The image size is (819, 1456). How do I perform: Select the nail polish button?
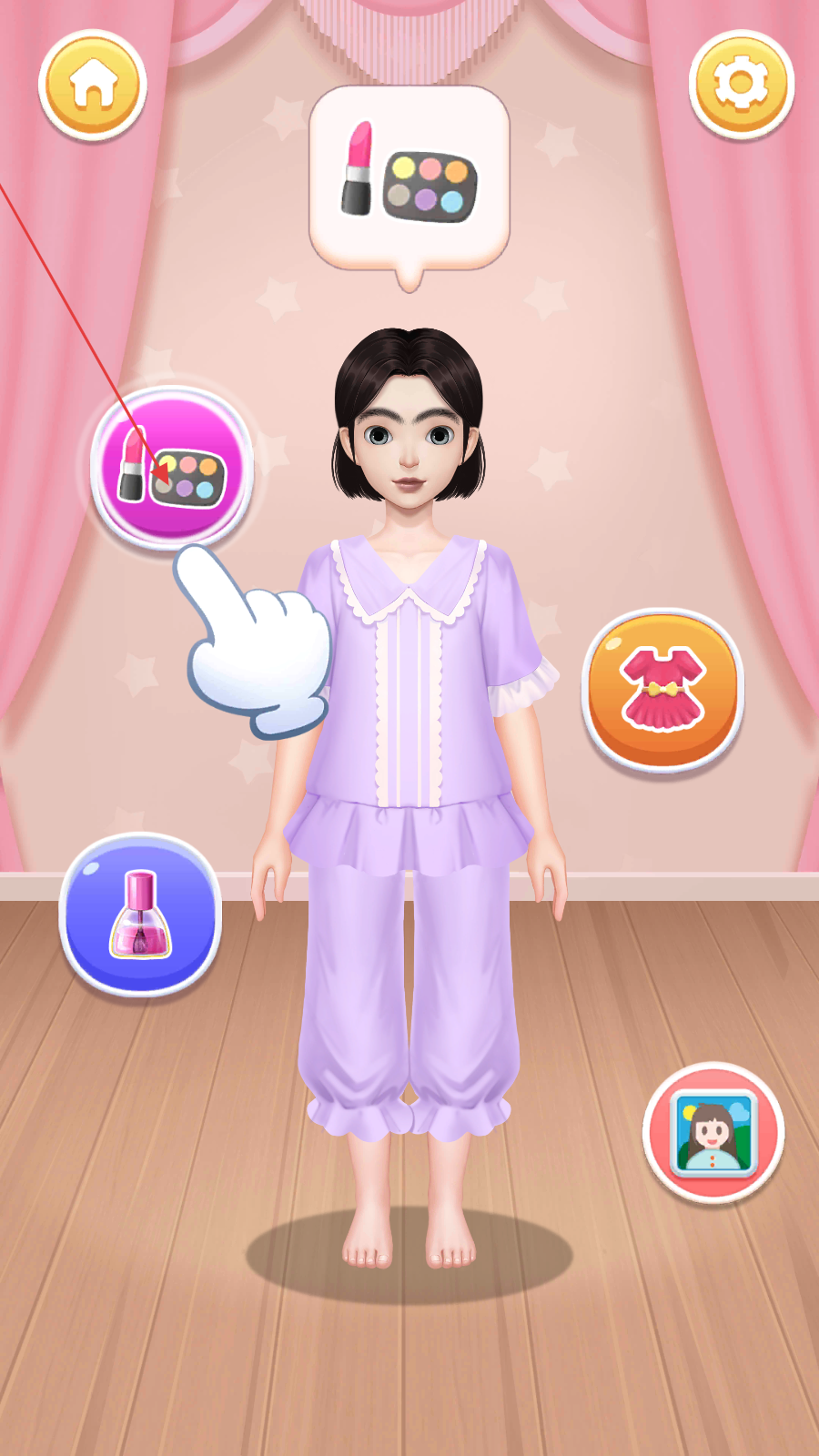(140, 915)
